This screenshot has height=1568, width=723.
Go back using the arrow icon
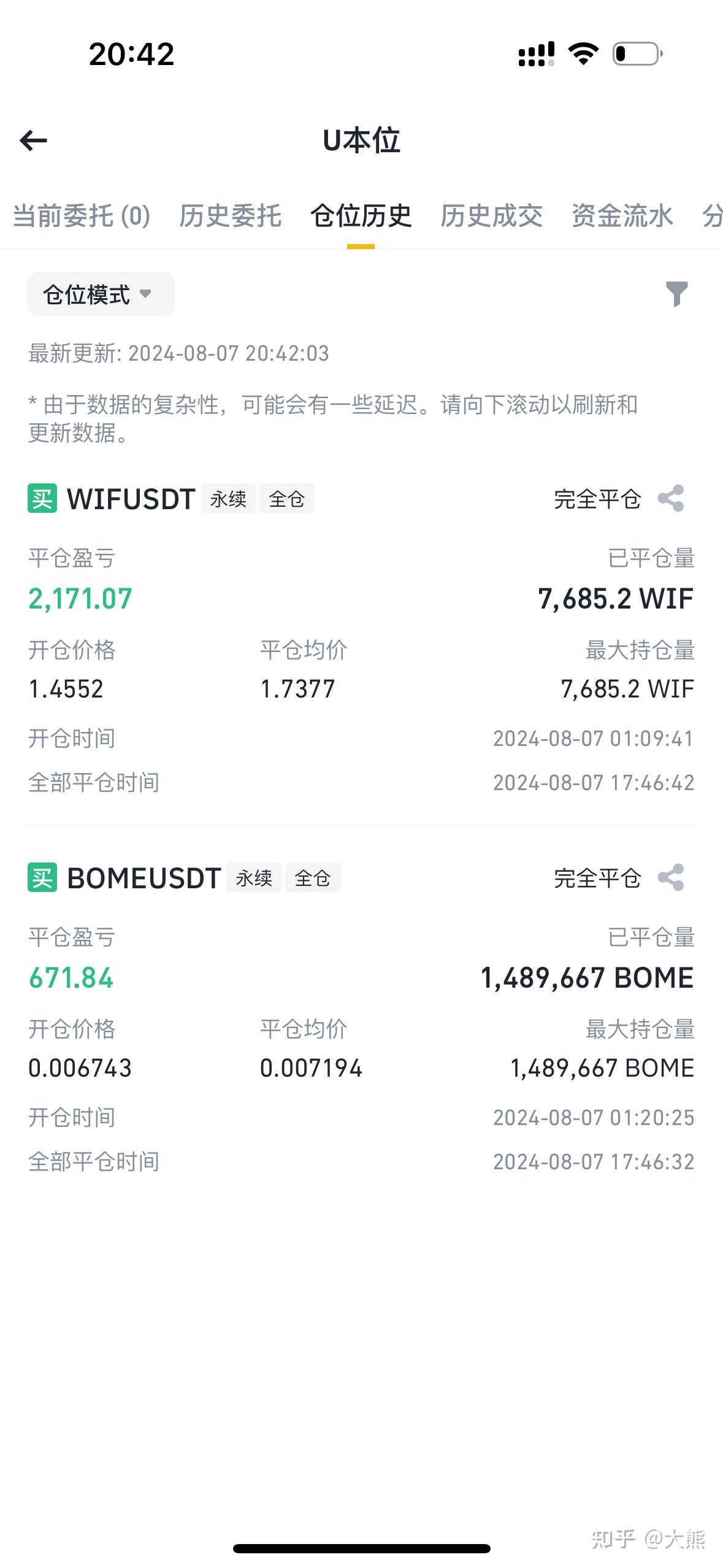point(34,140)
